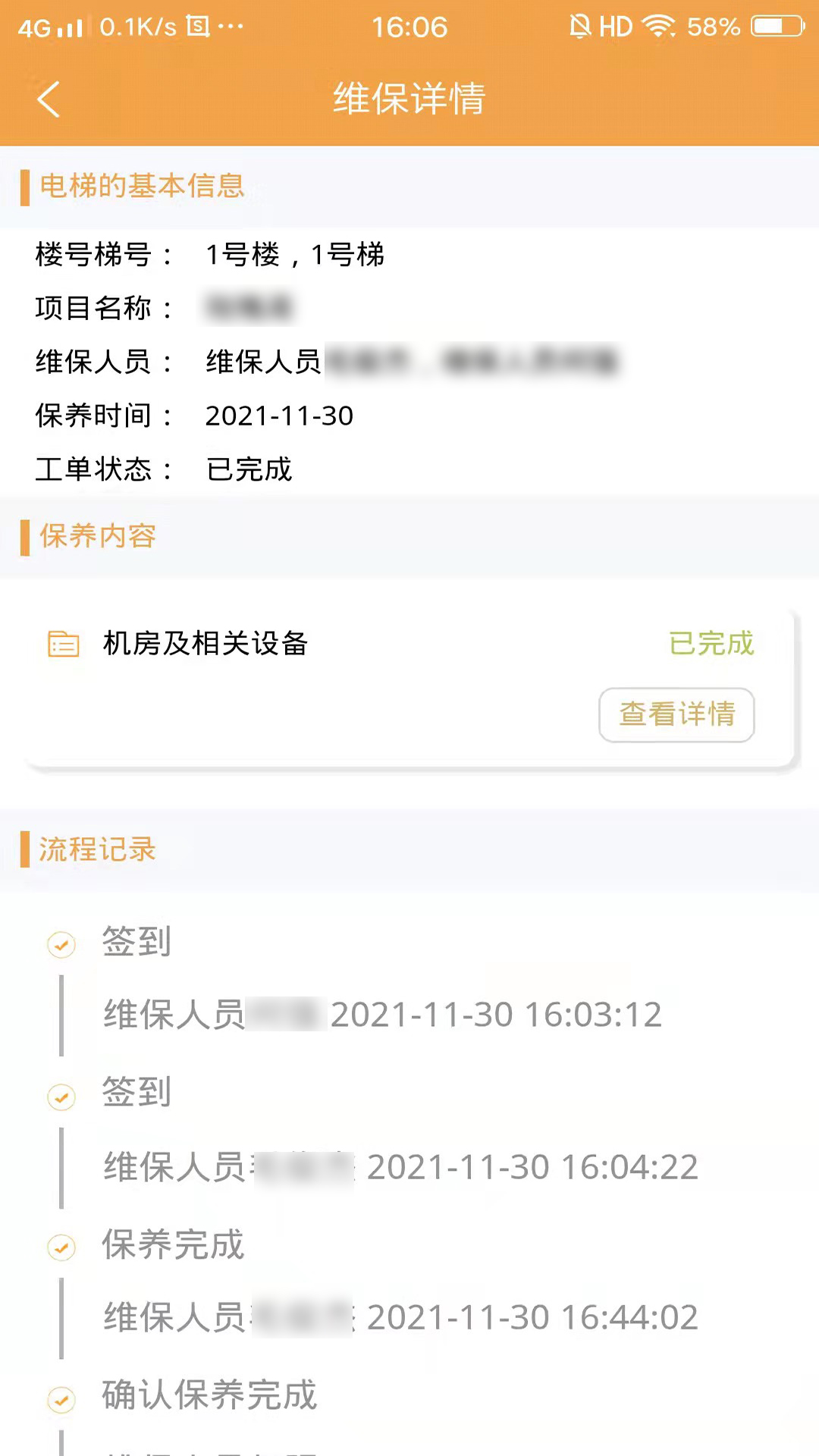
Task: Tap the Wi-Fi status icon
Action: 658,25
